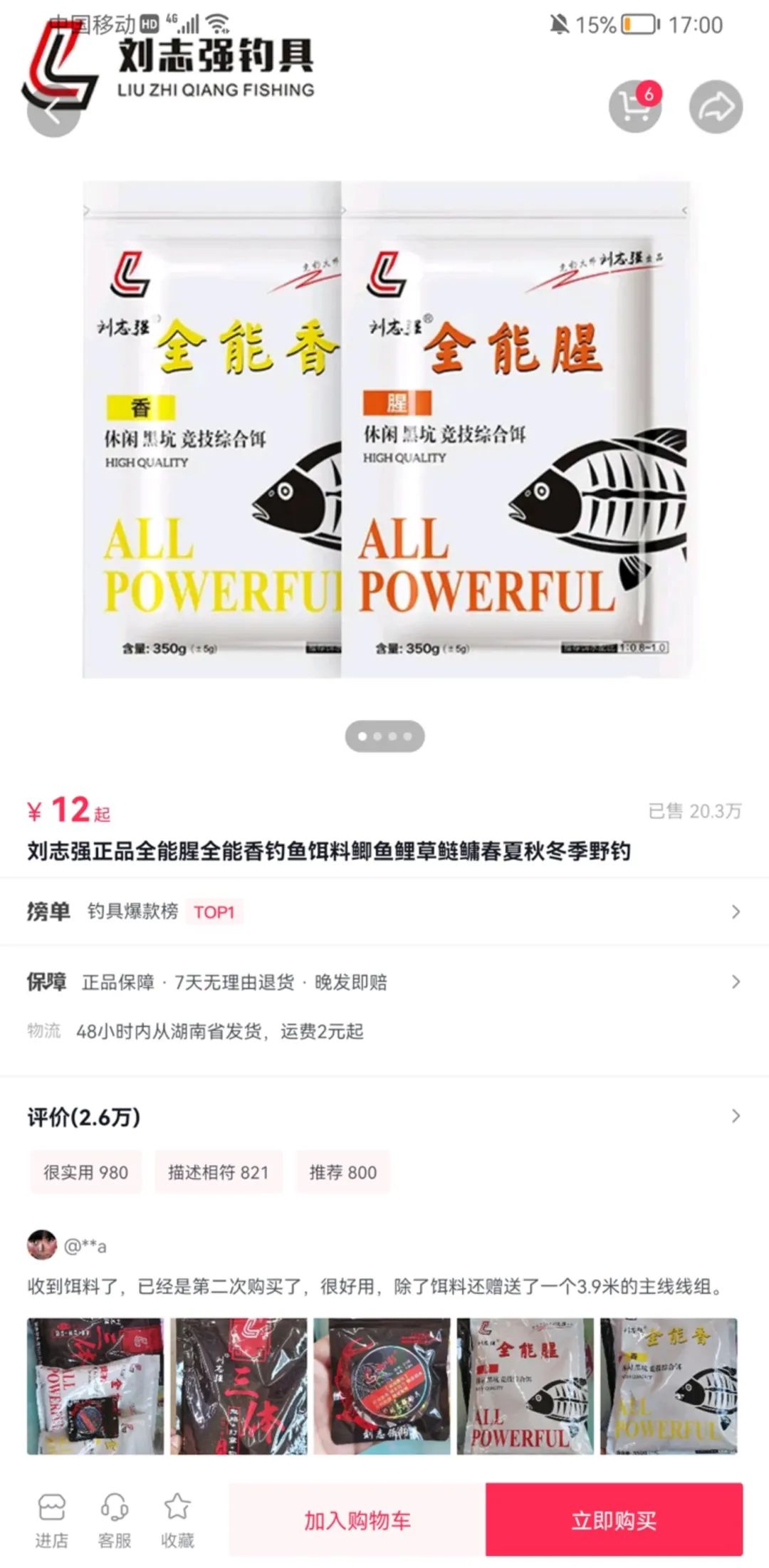This screenshot has width=769, height=1568.
Task: Open the 保障 guarantee details row
Action: [x=384, y=982]
